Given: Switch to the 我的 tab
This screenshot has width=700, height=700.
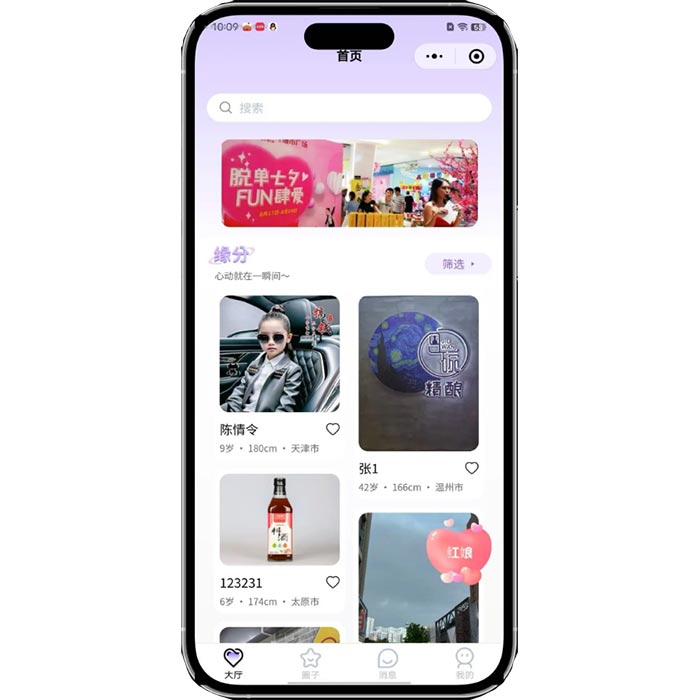Looking at the screenshot, I should [464, 662].
